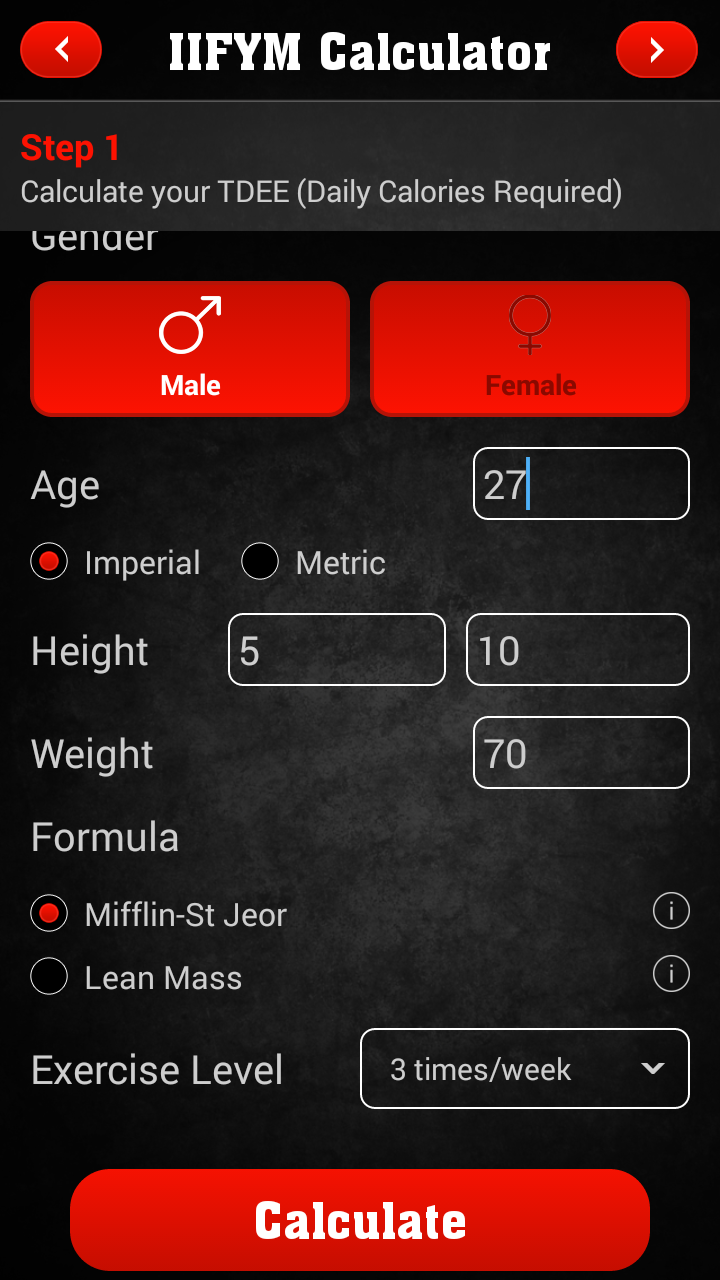
Task: Edit the Age field
Action: tap(581, 484)
